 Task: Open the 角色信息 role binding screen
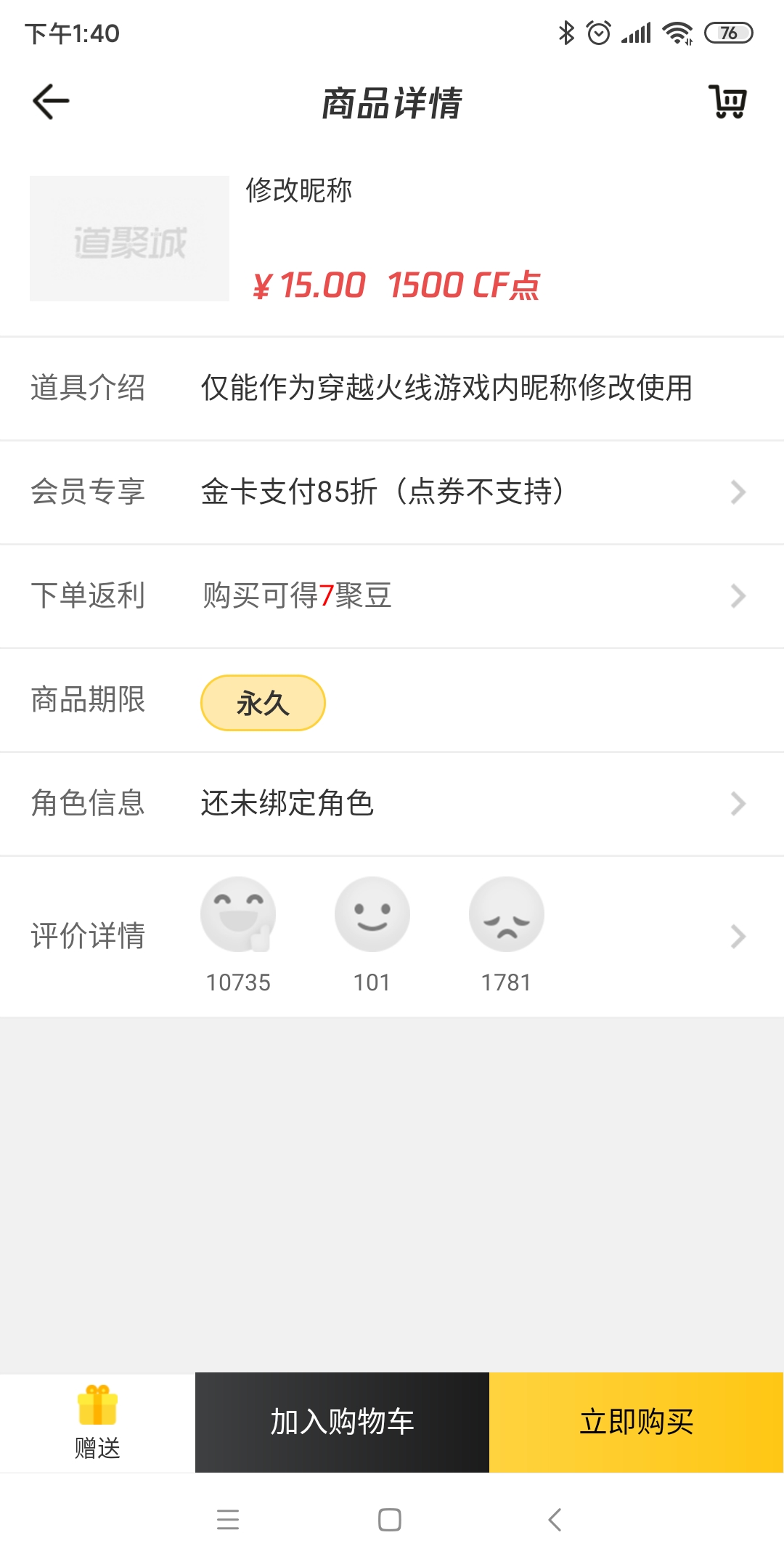392,804
